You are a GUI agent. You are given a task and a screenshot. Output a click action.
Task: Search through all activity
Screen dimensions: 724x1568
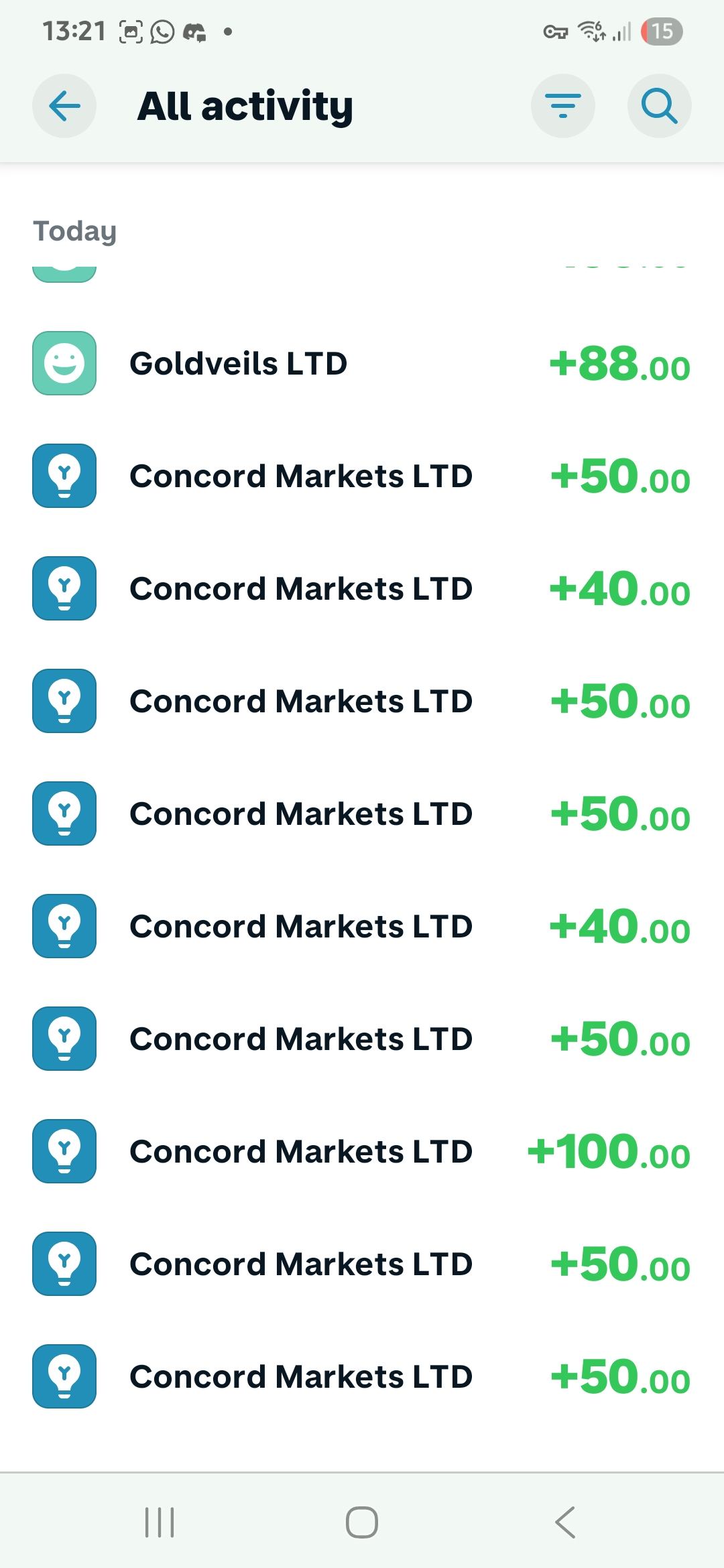(x=659, y=106)
